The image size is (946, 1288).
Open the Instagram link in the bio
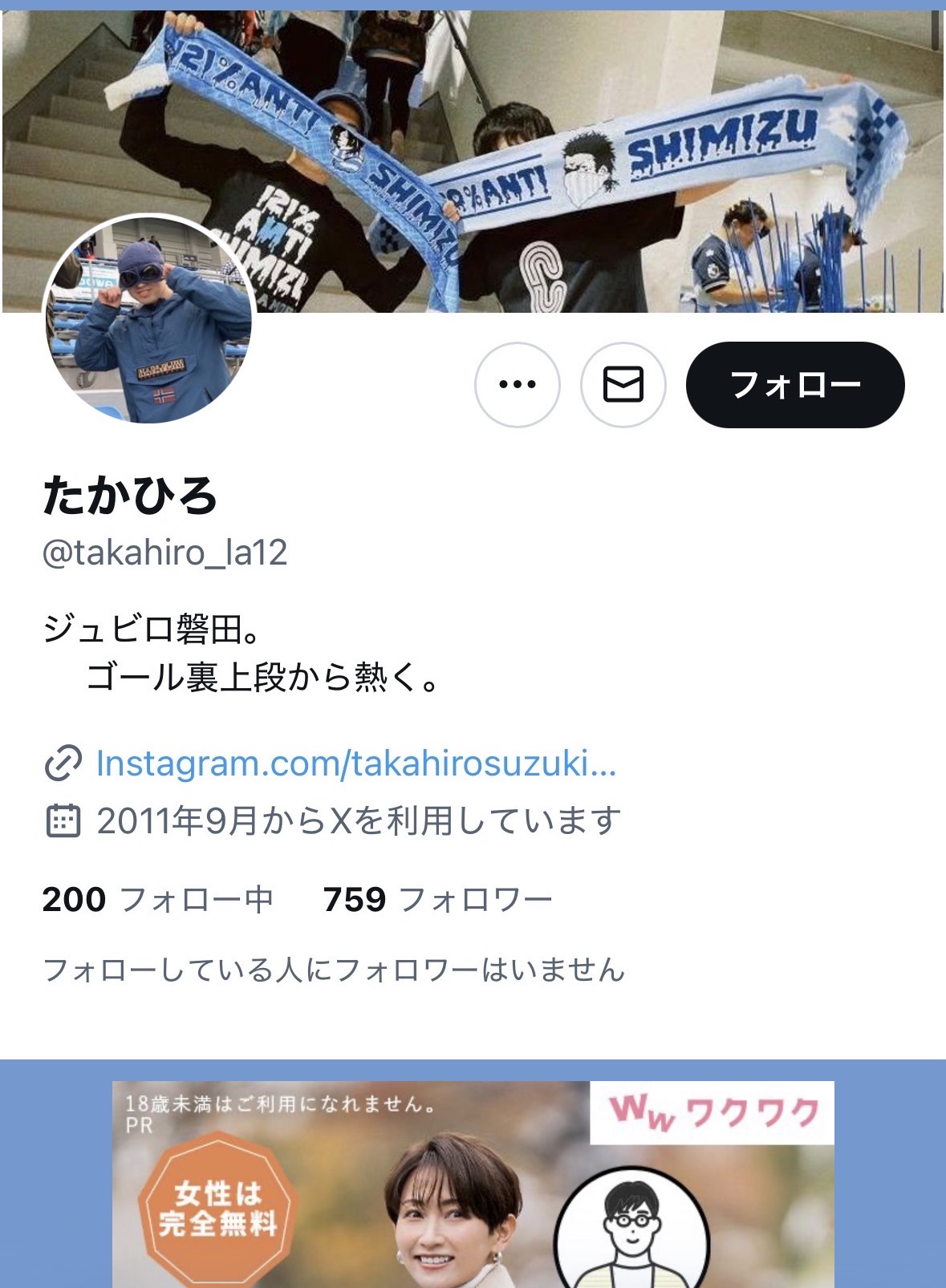[355, 763]
